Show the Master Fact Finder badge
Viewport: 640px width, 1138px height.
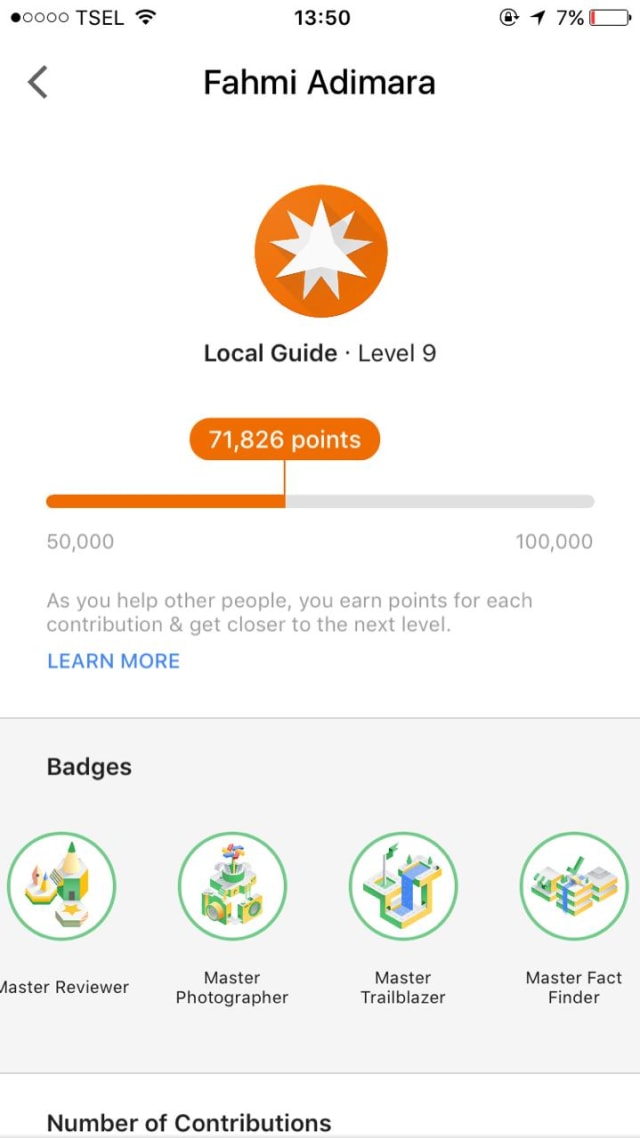point(573,886)
